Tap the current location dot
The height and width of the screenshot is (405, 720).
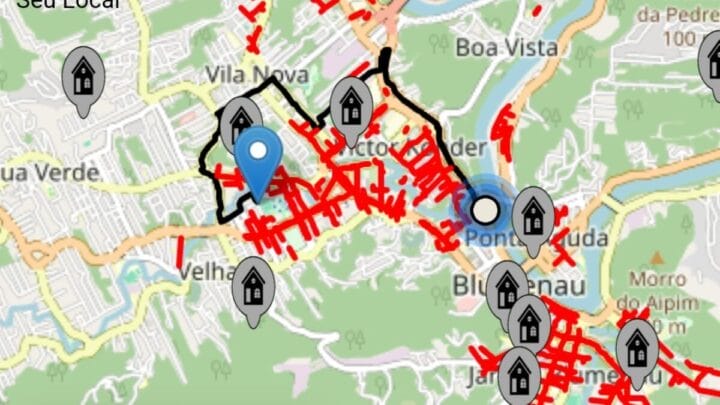tap(485, 210)
